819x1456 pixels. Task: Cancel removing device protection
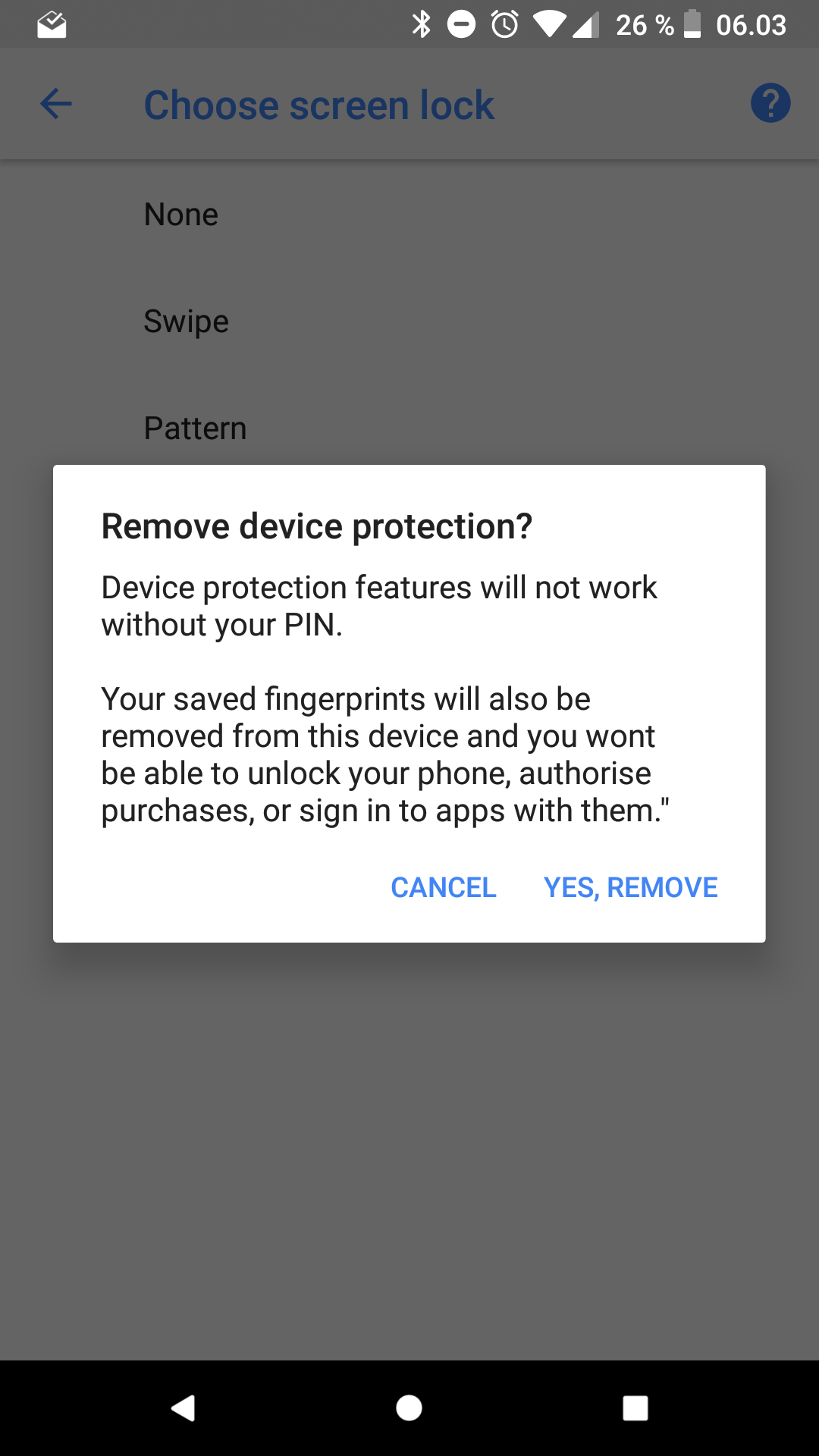444,887
